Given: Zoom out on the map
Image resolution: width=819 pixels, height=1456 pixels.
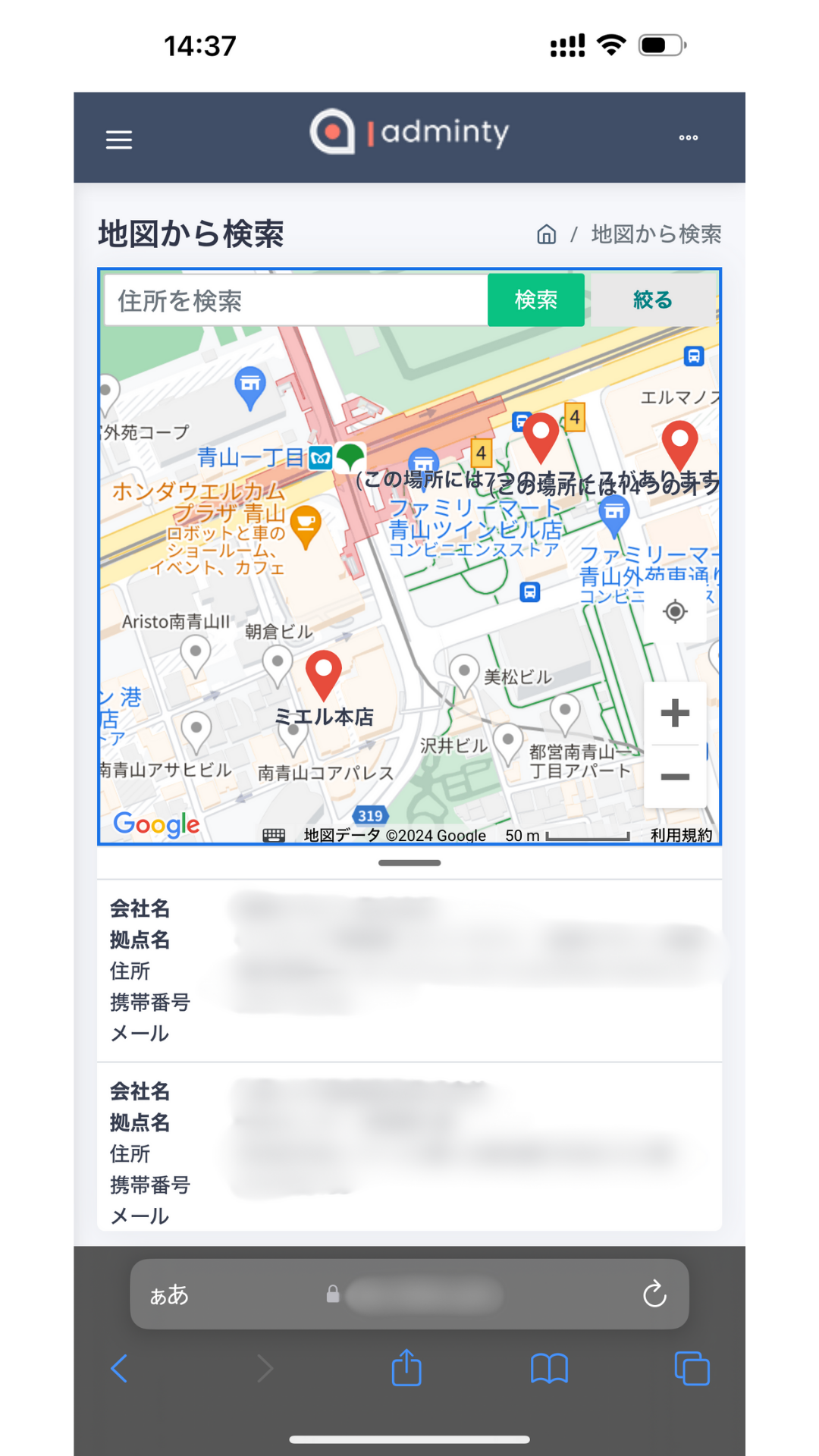Looking at the screenshot, I should [675, 777].
